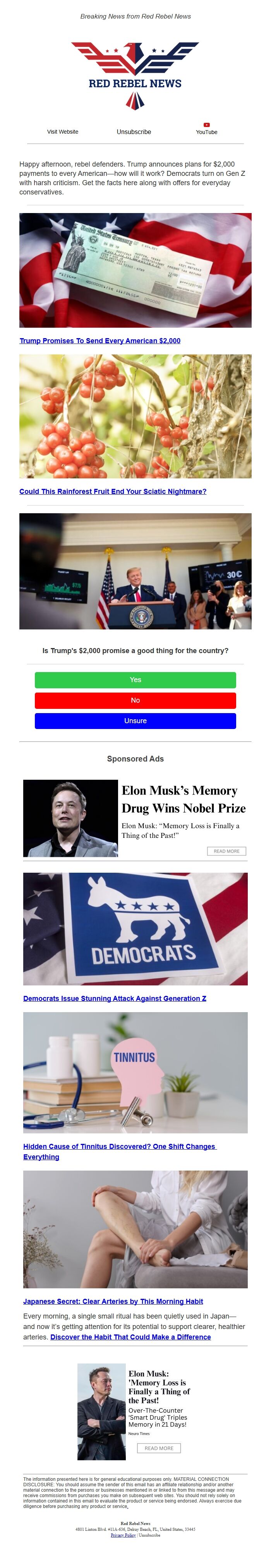Viewport: 271px width, 1568px height.
Task: Open the Visit Website link
Action: click(x=63, y=131)
